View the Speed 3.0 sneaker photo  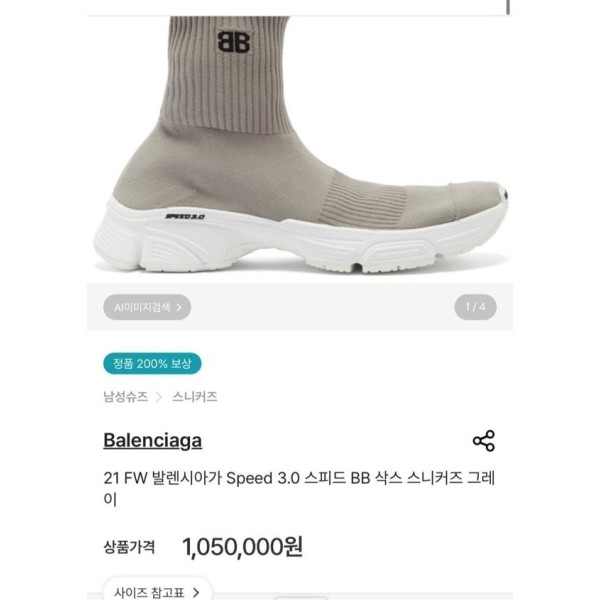300,150
